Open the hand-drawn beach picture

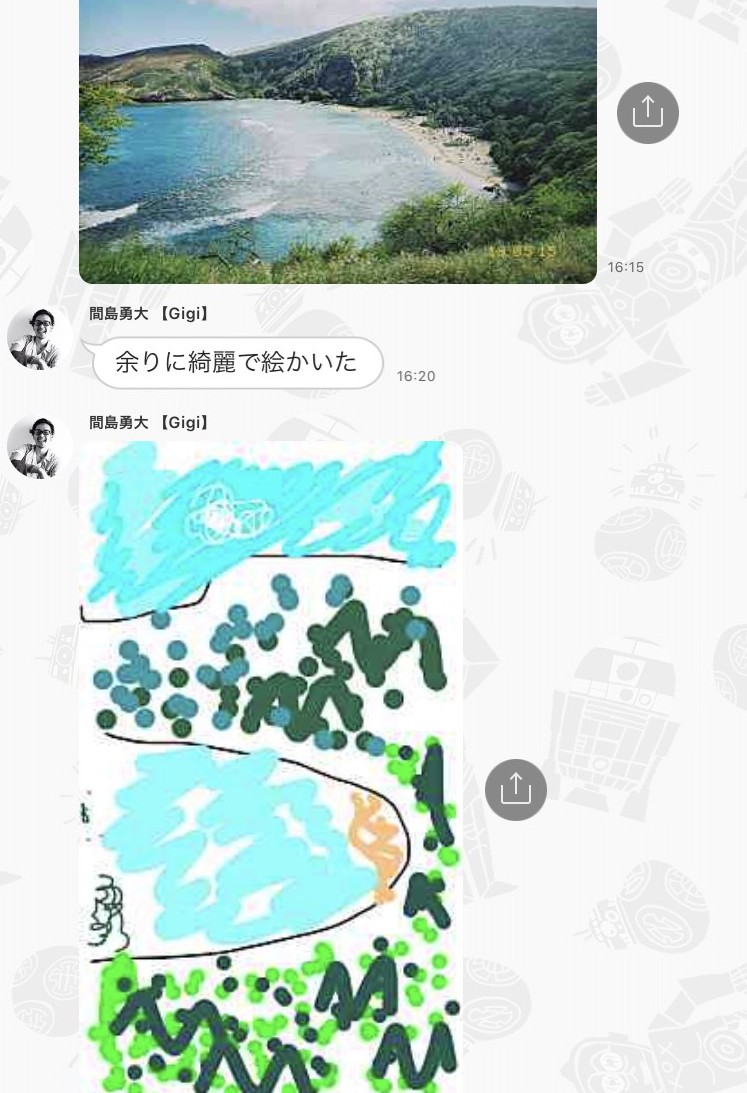point(270,765)
